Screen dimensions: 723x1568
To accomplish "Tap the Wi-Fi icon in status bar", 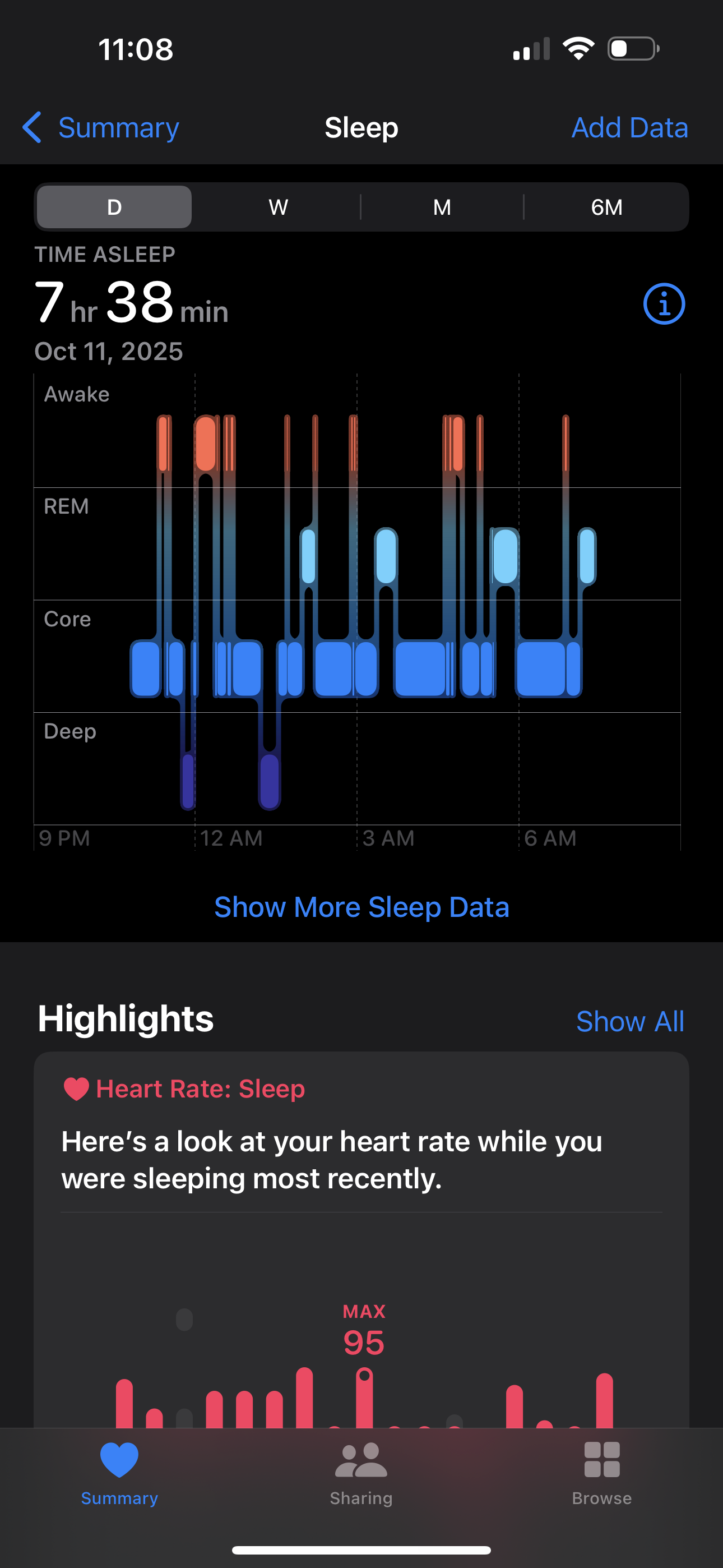I will pyautogui.click(x=579, y=48).
